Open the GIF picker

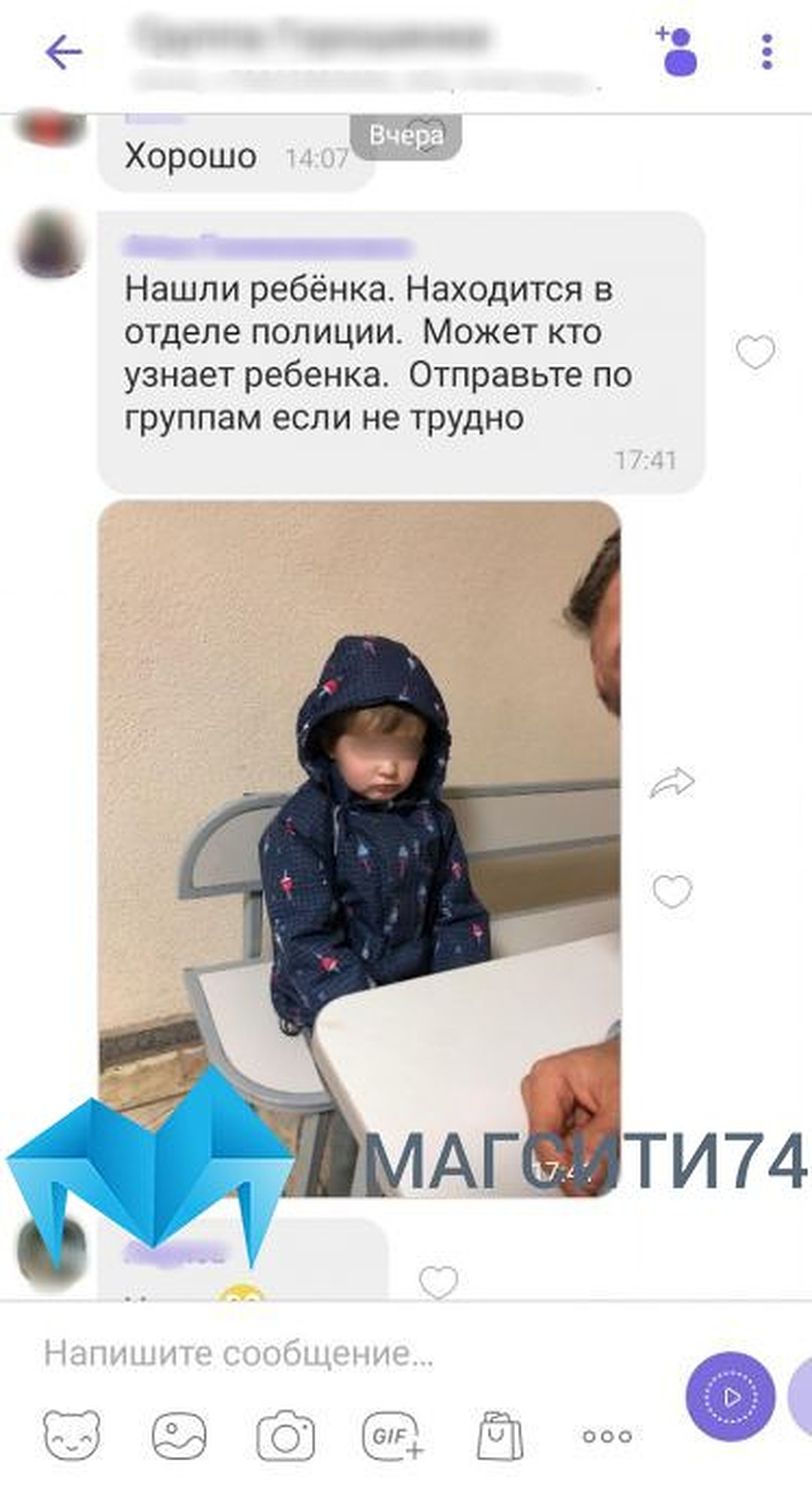[392, 1435]
